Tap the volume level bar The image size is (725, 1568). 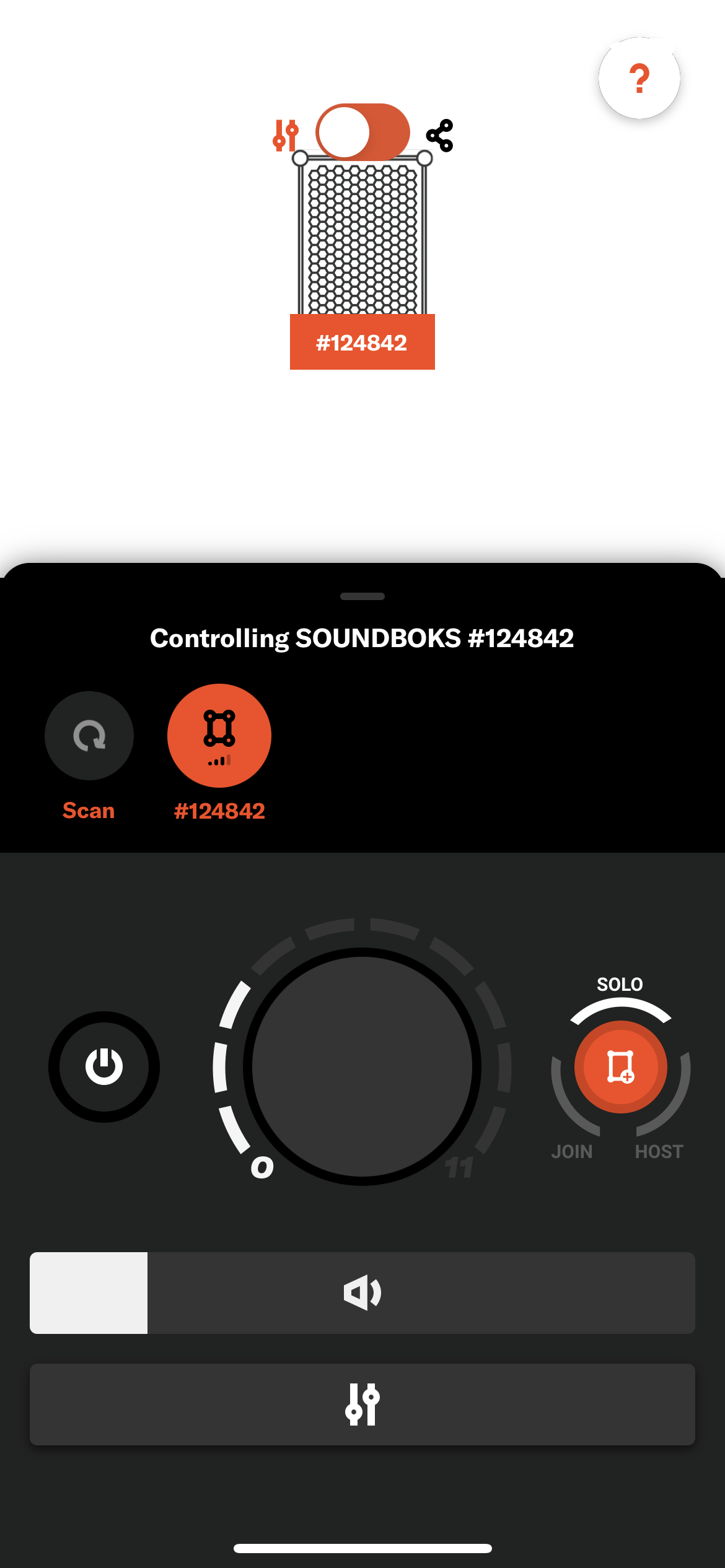[362, 1293]
